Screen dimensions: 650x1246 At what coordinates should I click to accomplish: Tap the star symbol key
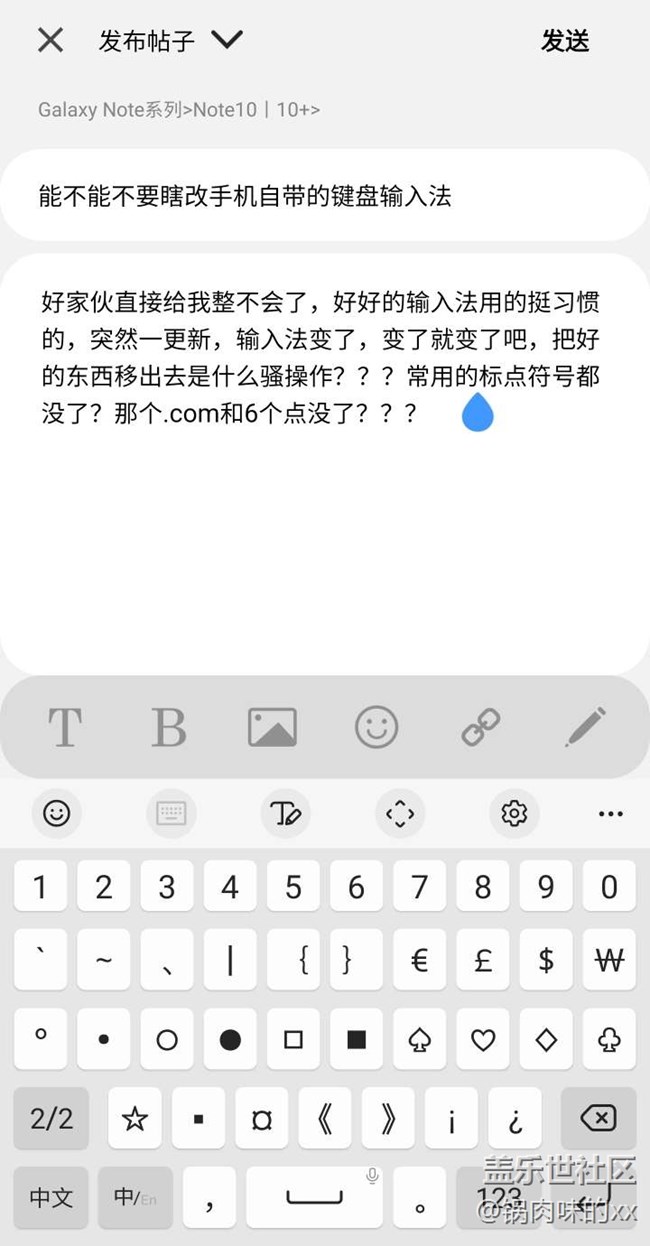pyautogui.click(x=135, y=1118)
